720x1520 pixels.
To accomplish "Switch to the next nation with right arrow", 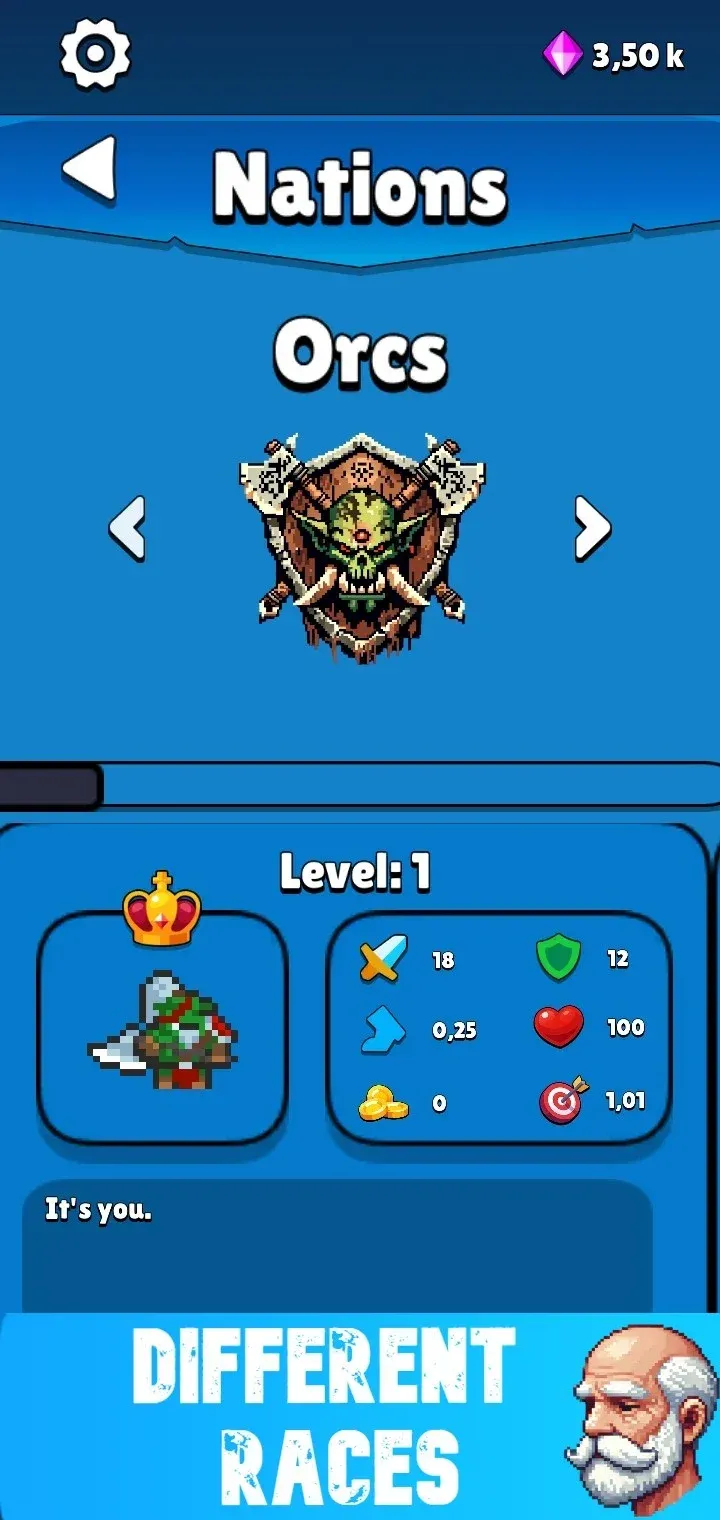I will [591, 527].
